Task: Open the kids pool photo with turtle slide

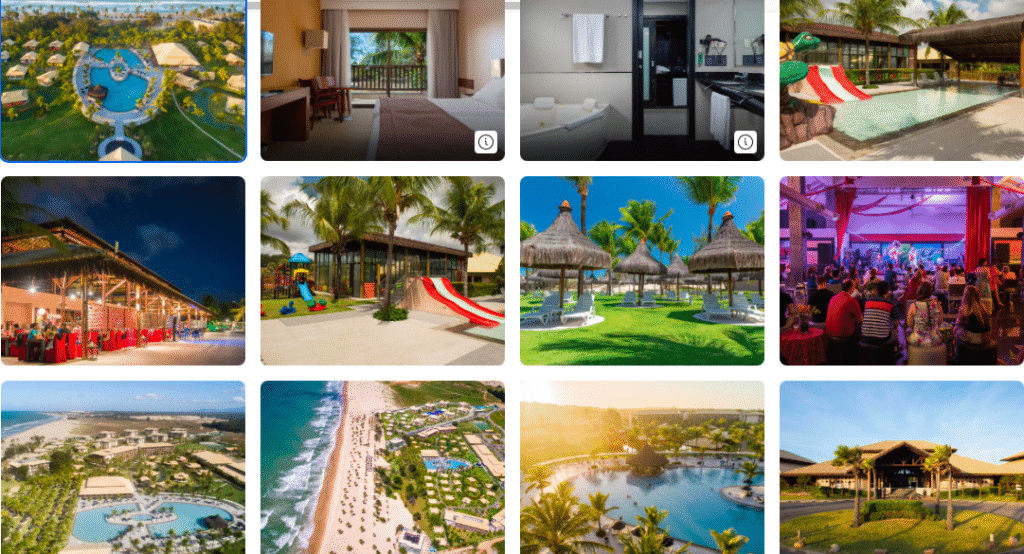Action: click(901, 80)
